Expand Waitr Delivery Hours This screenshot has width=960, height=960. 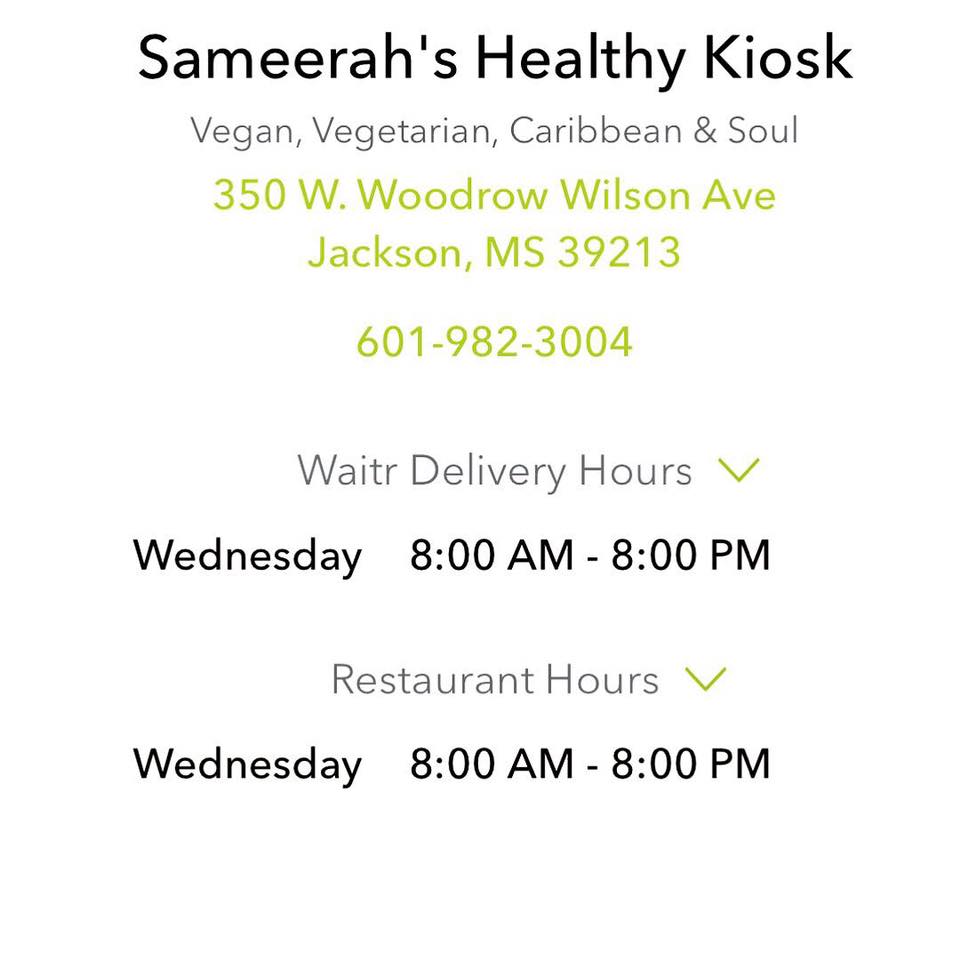pos(739,470)
